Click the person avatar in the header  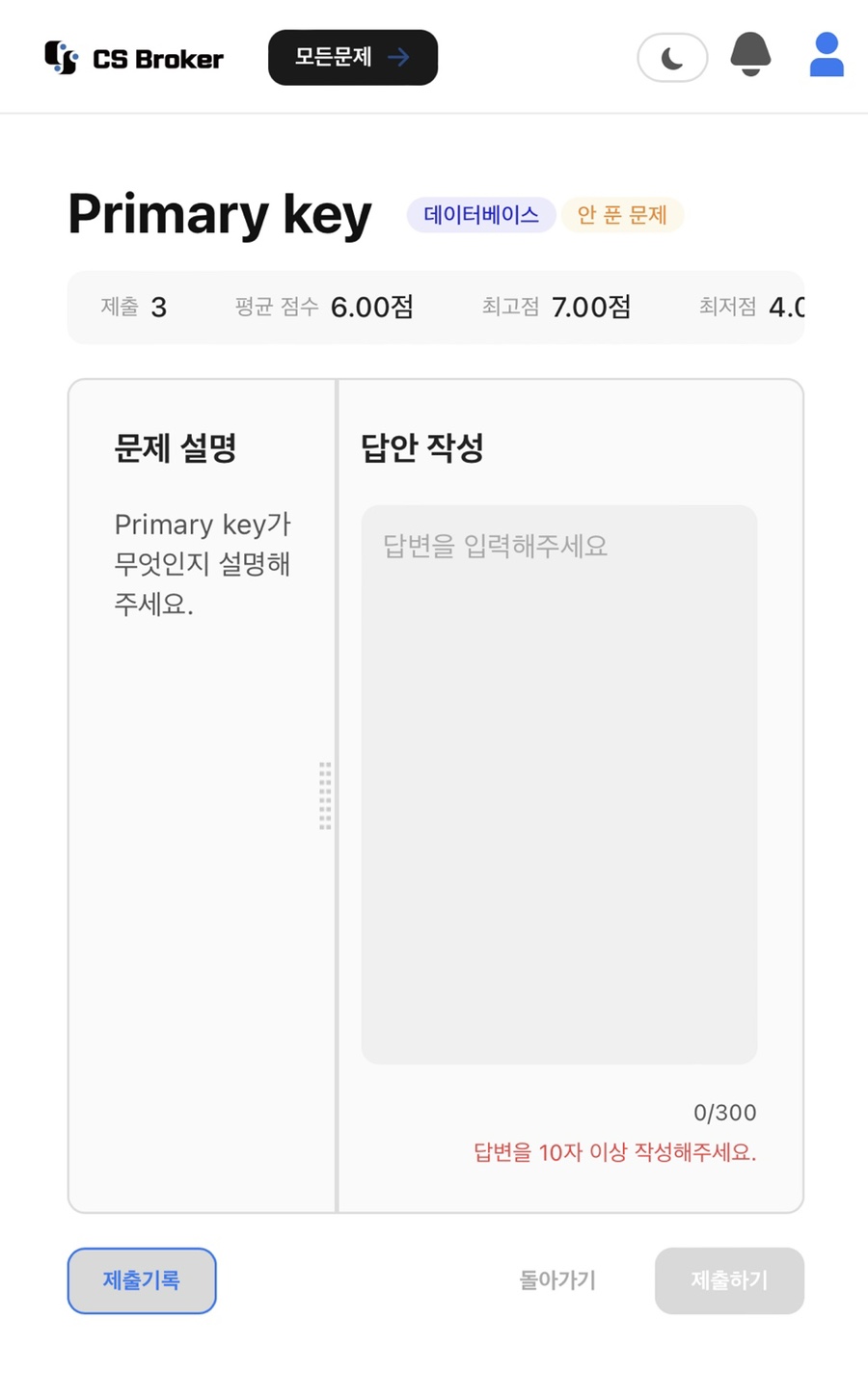pos(826,56)
